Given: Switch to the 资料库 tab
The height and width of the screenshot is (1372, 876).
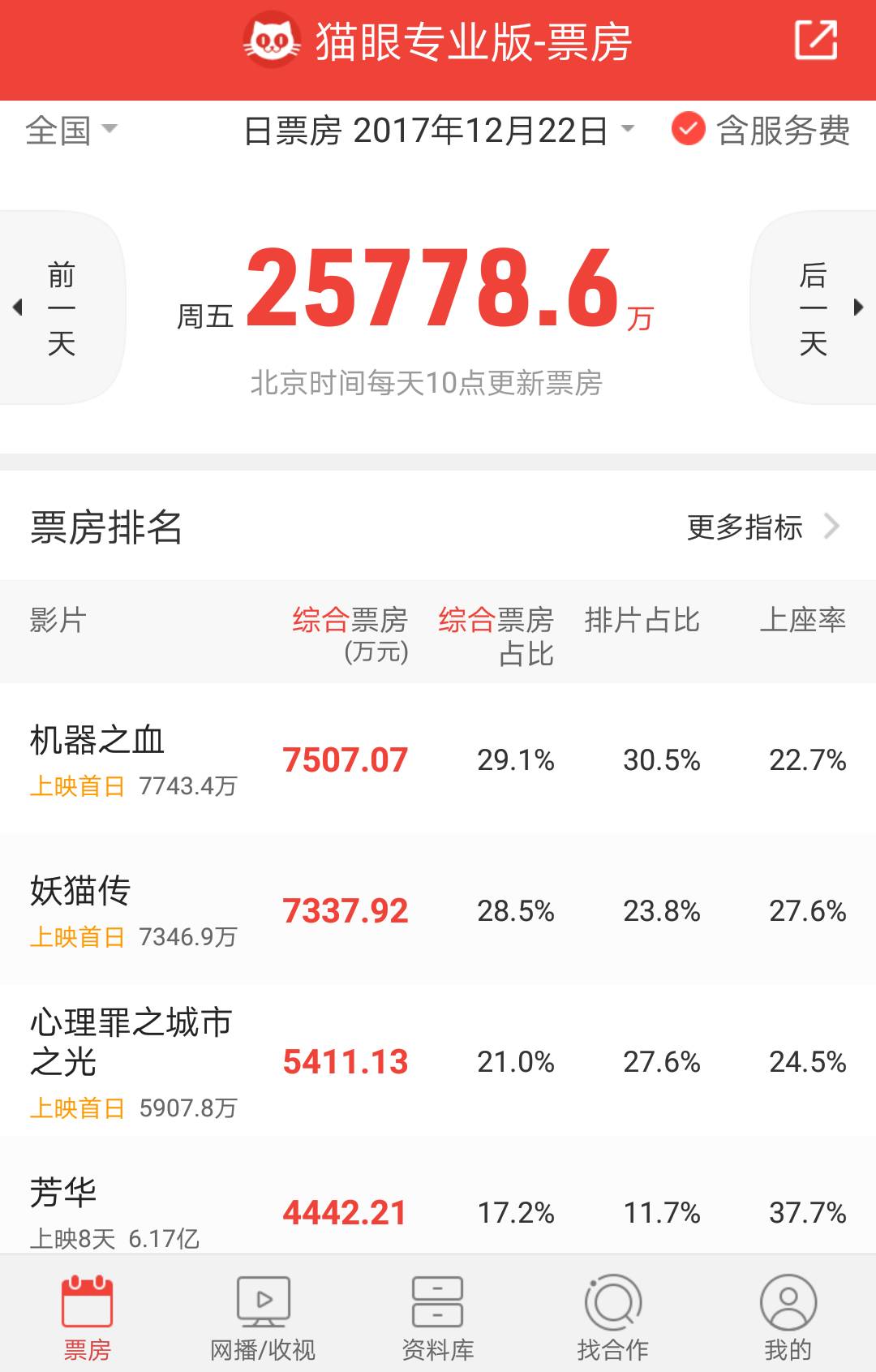Looking at the screenshot, I should [x=438, y=1315].
